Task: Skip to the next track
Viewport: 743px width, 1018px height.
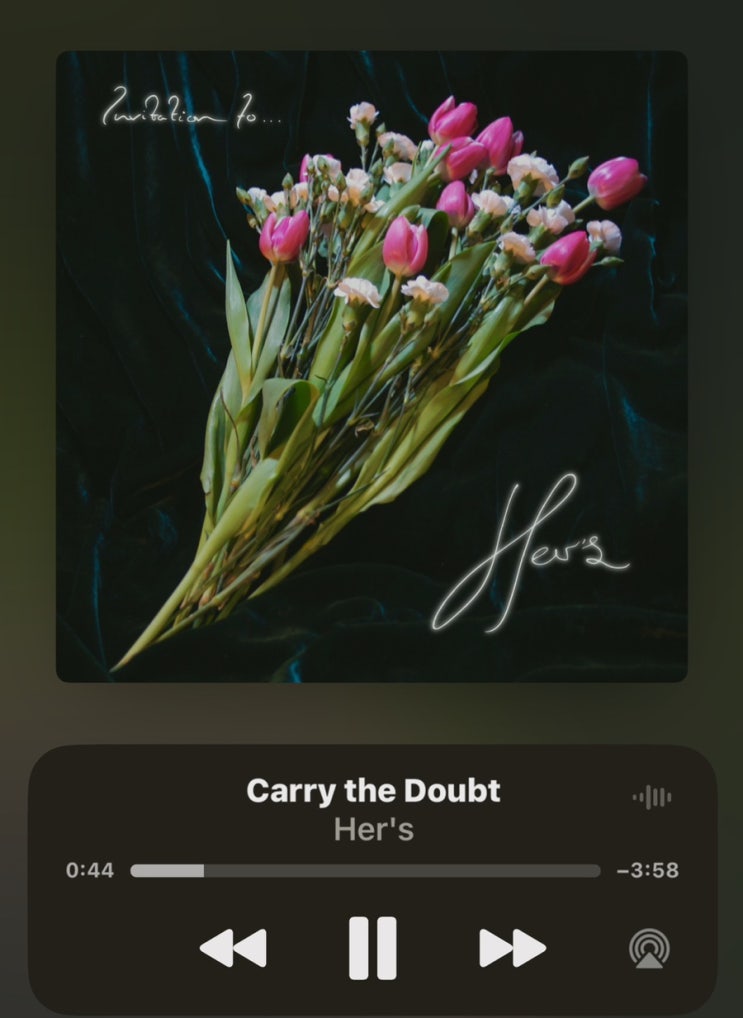Action: (512, 948)
